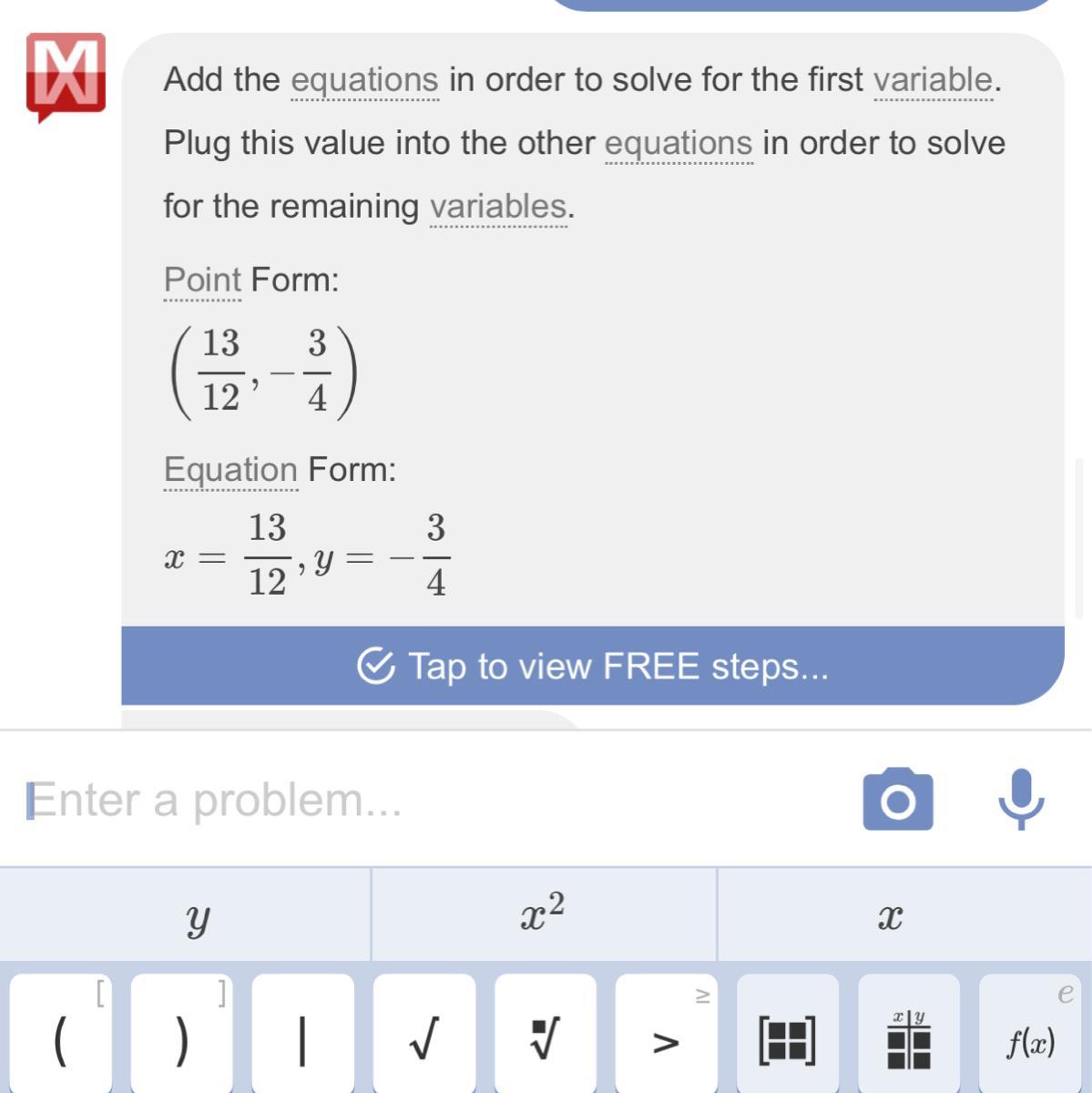Insert the x squared suggestion
1092x1093 pixels.
coord(543,914)
